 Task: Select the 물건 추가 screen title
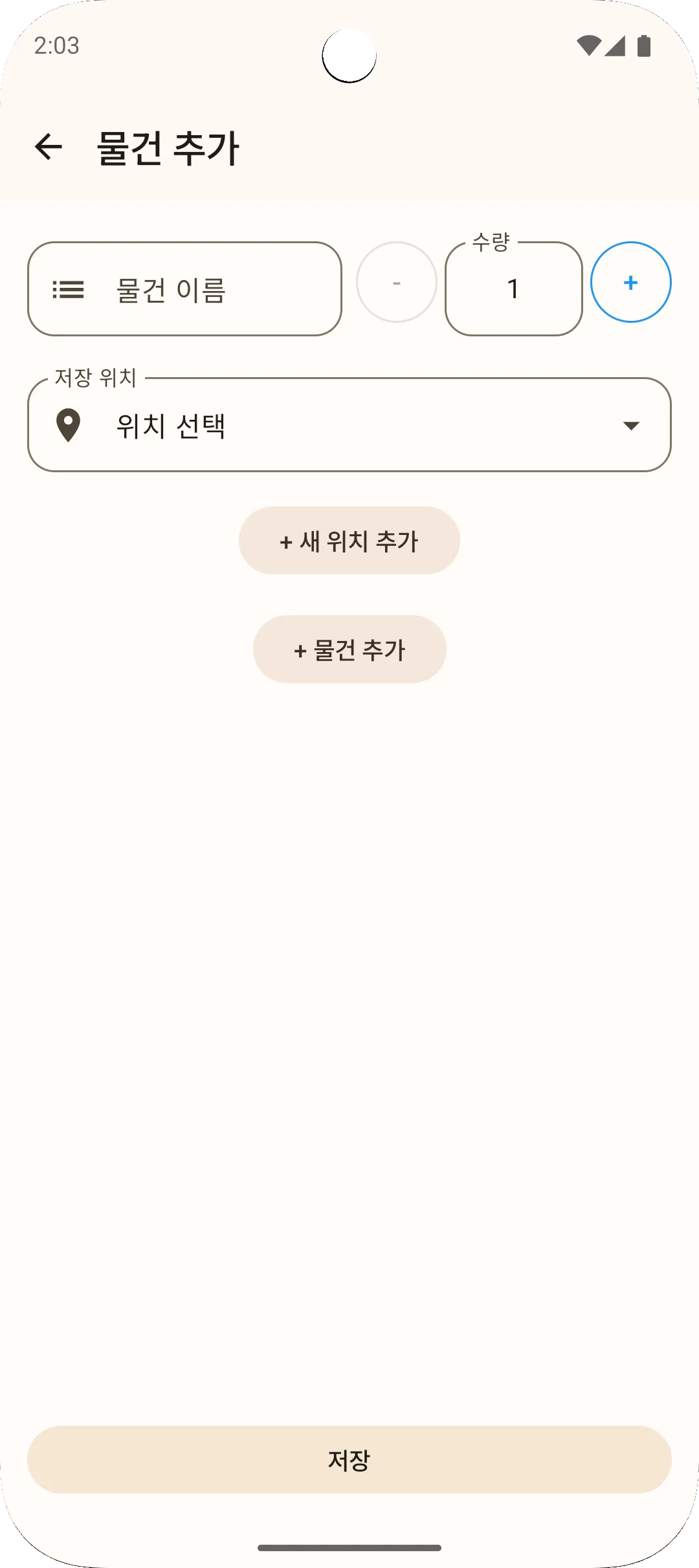point(167,148)
